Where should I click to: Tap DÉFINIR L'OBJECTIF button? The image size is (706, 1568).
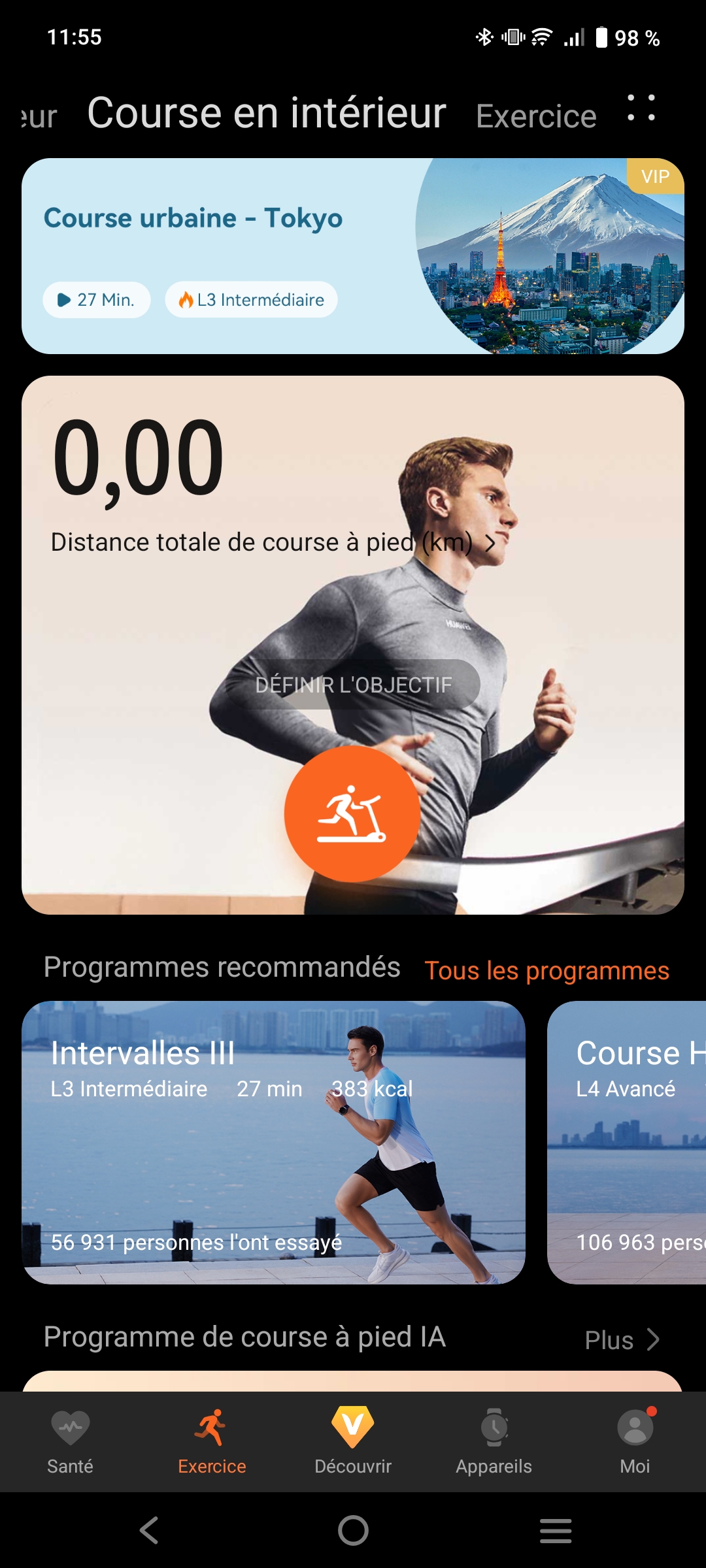click(x=353, y=685)
